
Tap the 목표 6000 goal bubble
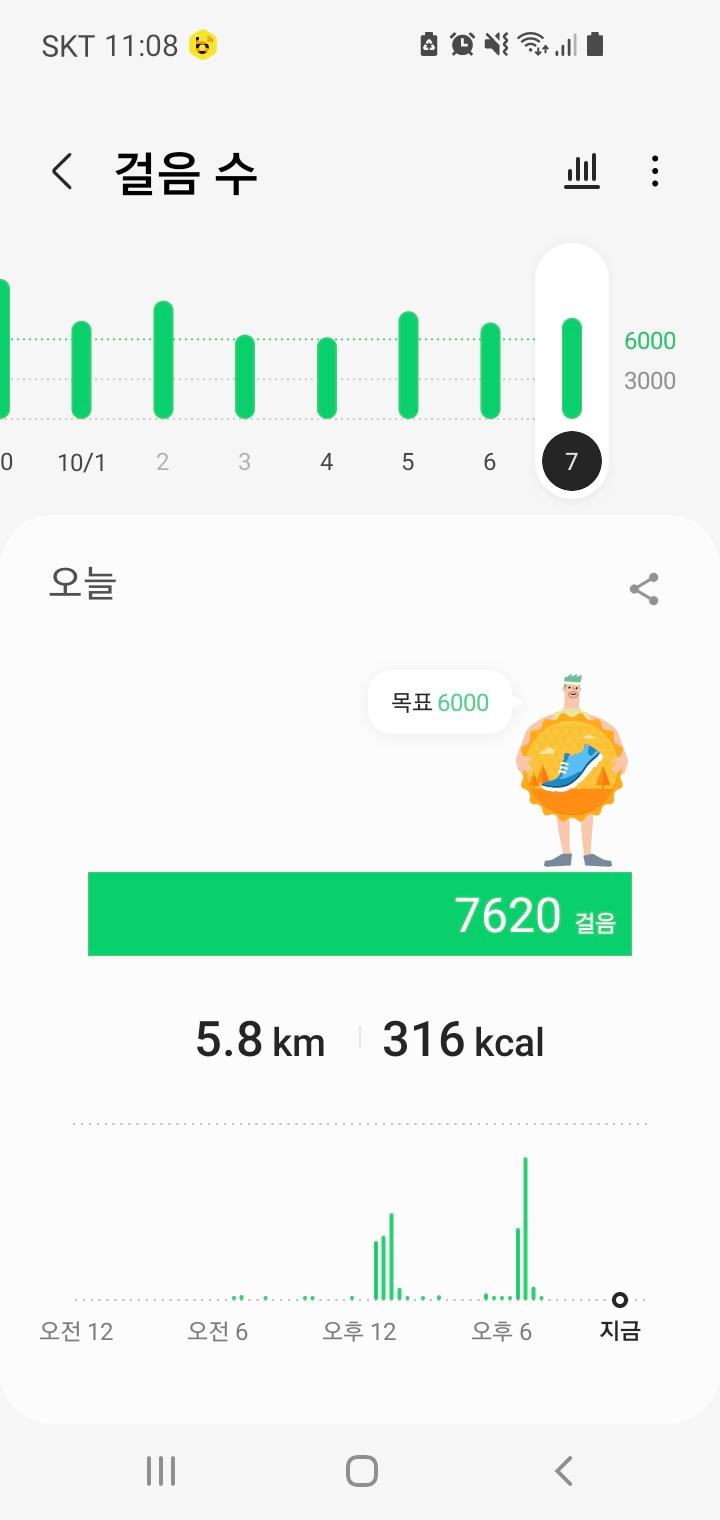[440, 702]
